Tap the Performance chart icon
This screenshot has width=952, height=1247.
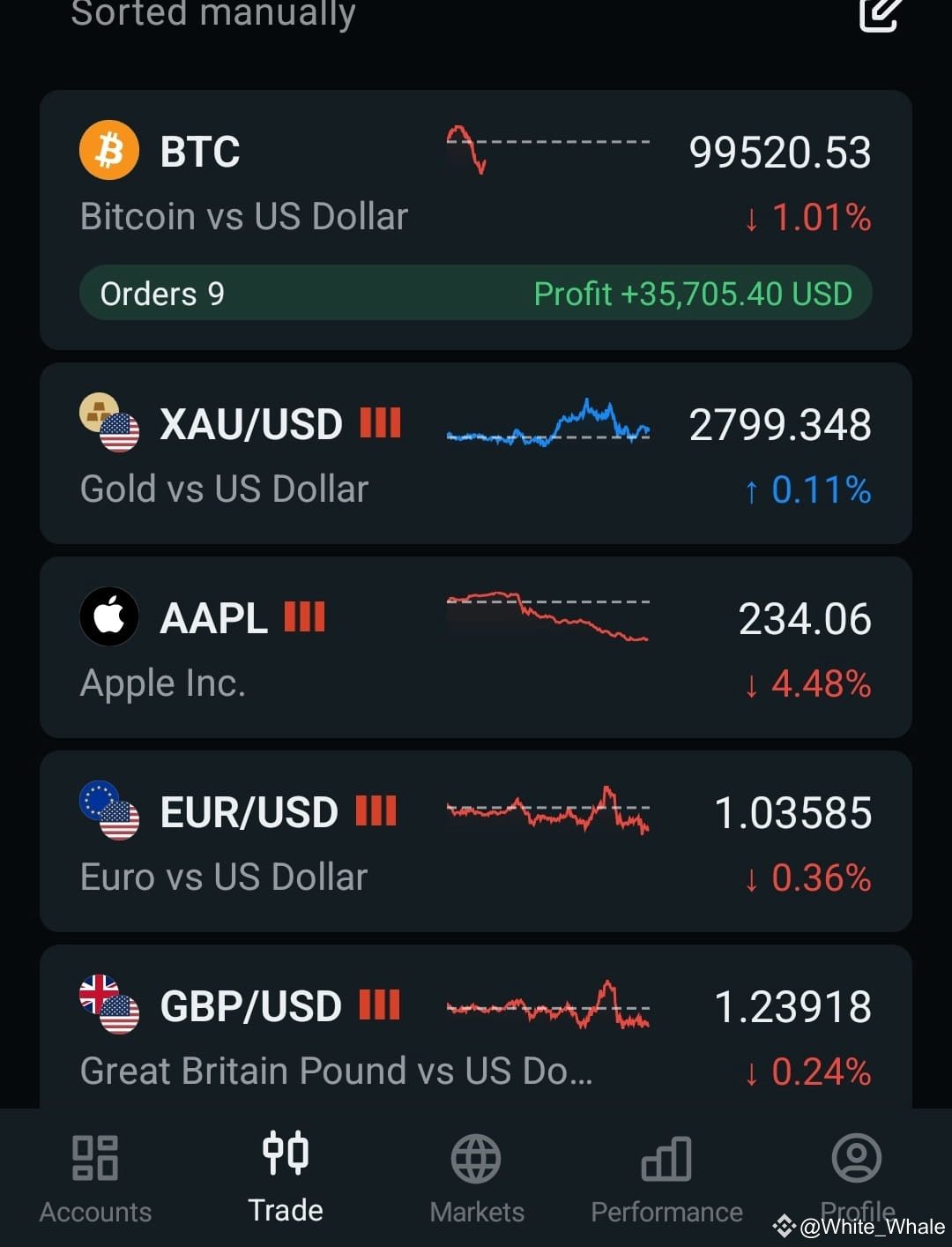click(x=667, y=1158)
